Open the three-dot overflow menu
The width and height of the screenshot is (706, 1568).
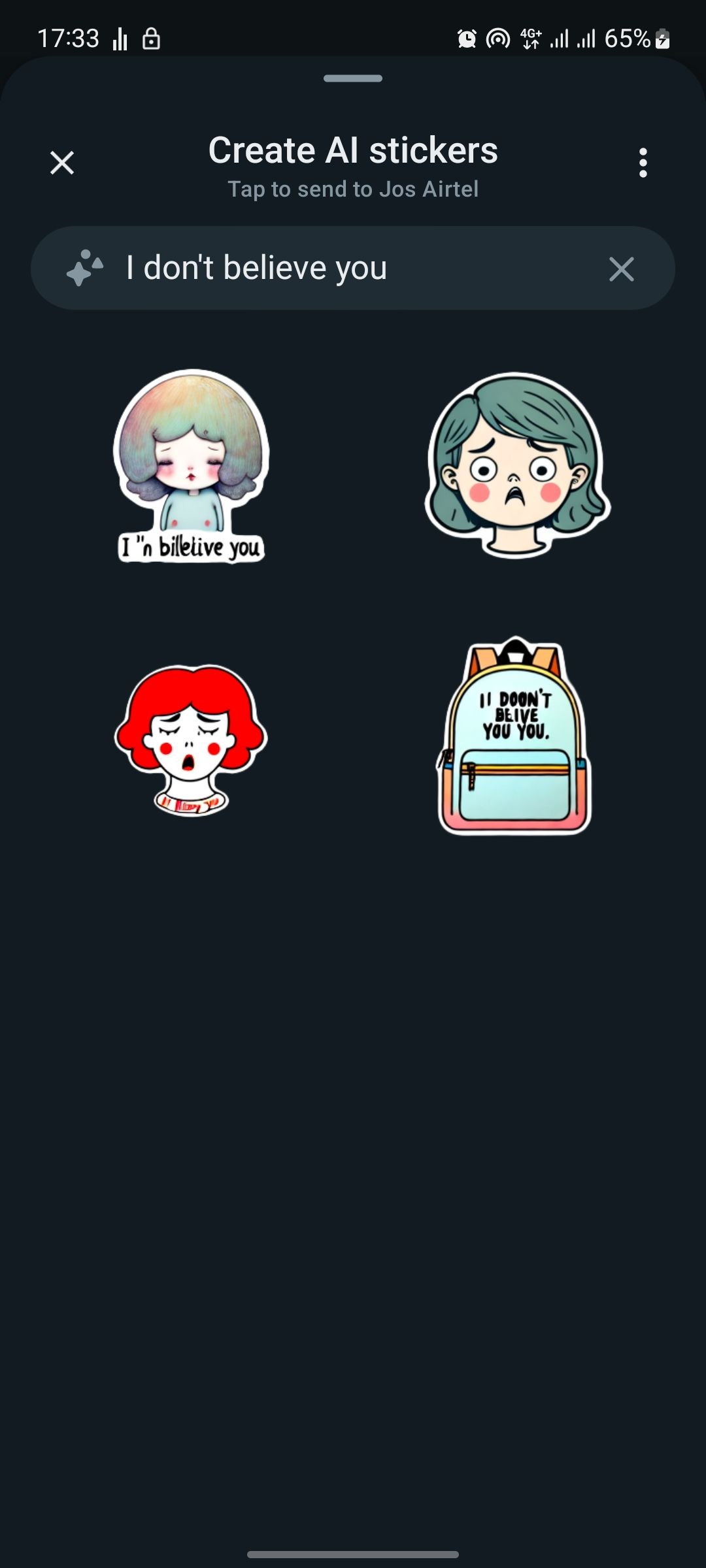coord(643,163)
